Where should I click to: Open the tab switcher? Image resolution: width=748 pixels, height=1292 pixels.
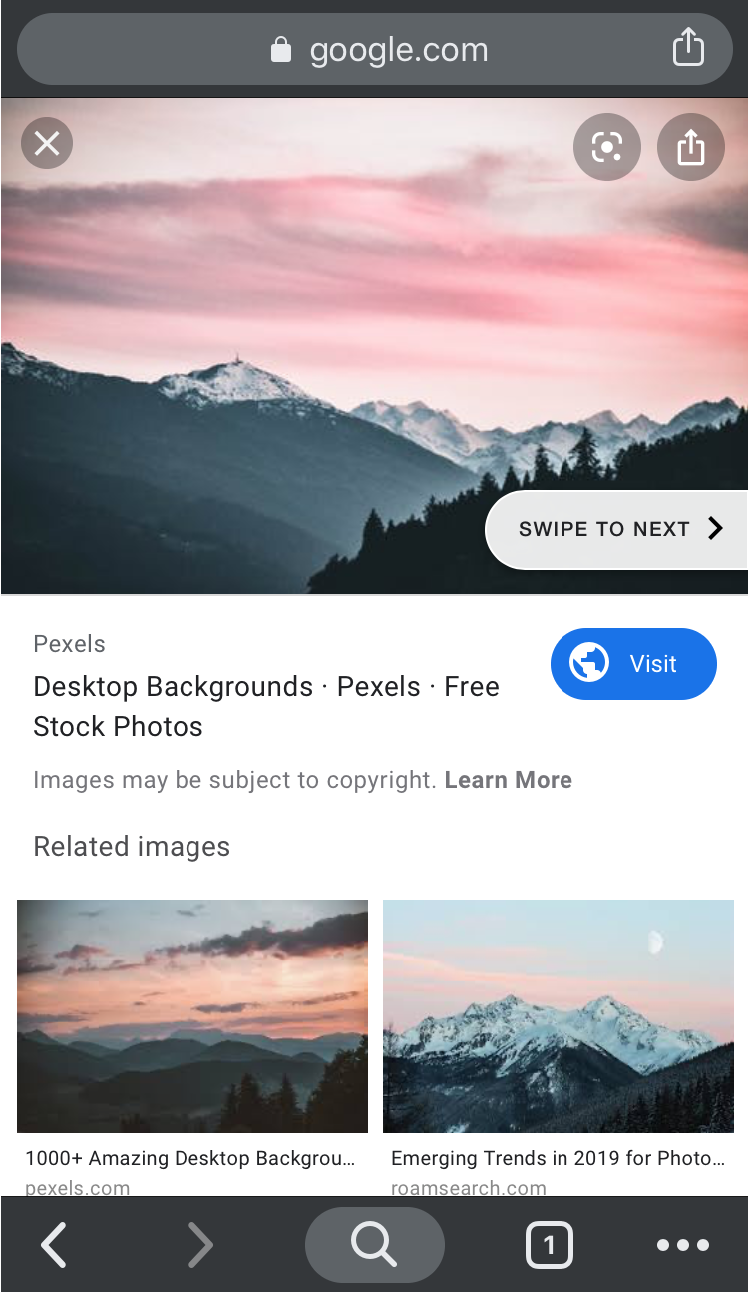549,1246
